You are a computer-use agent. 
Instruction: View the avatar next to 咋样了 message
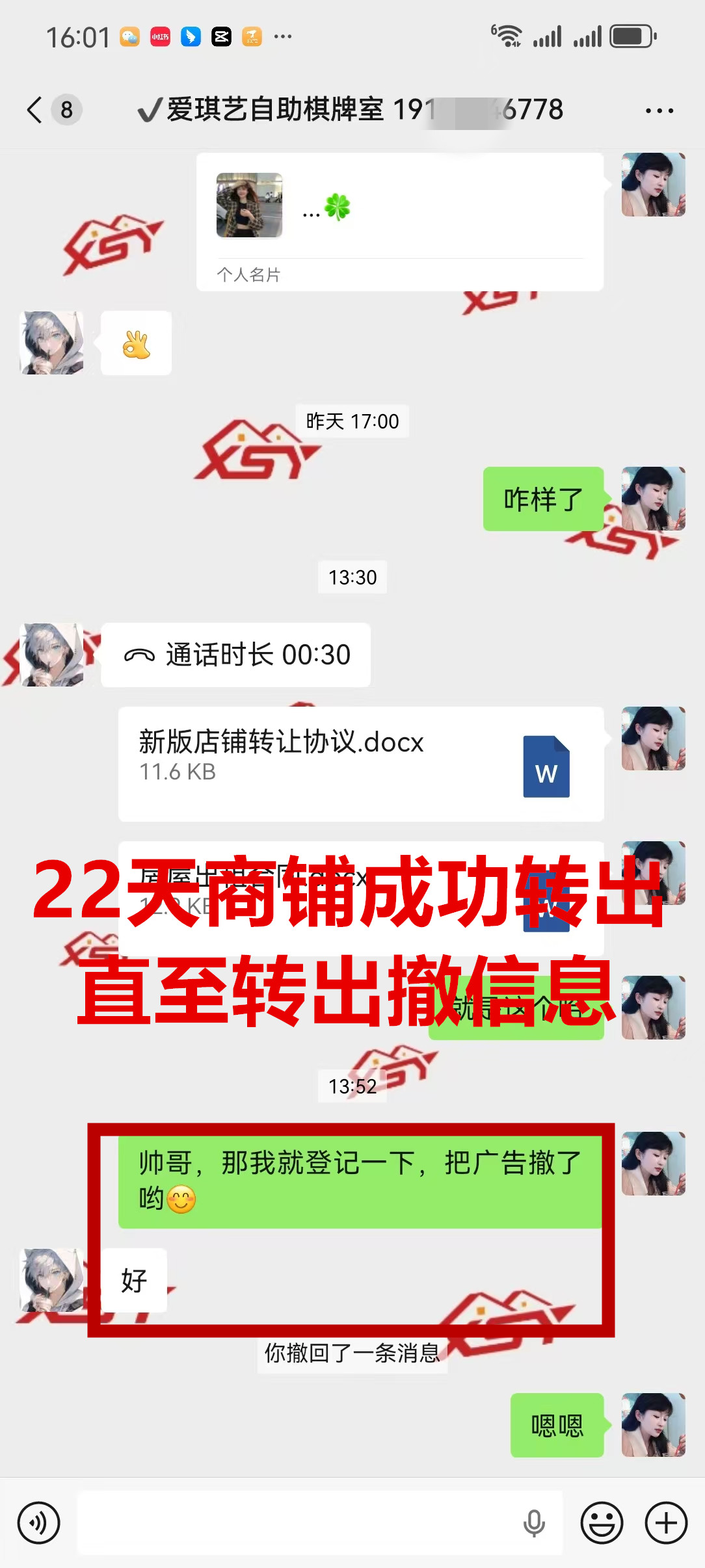(653, 499)
